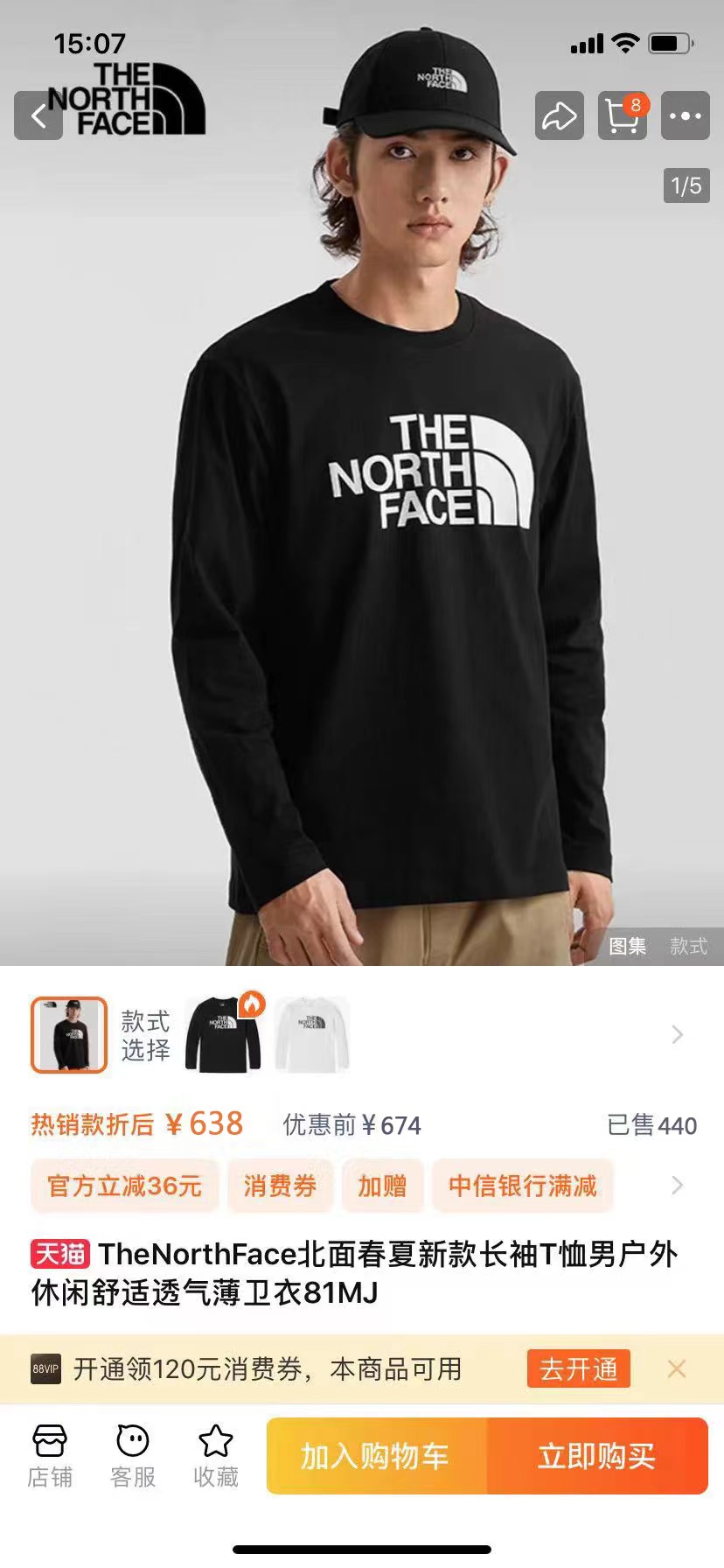Share this product

560,115
